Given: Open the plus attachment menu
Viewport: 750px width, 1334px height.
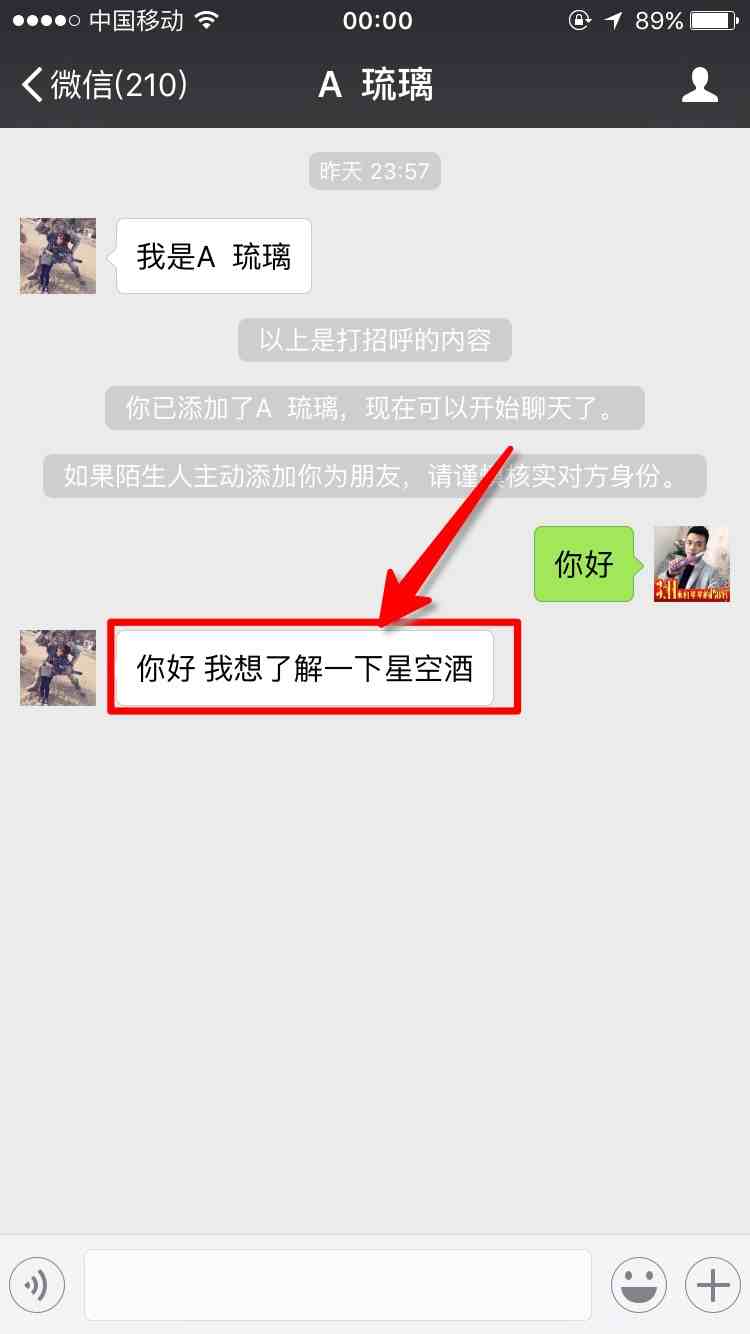Looking at the screenshot, I should [x=712, y=1285].
